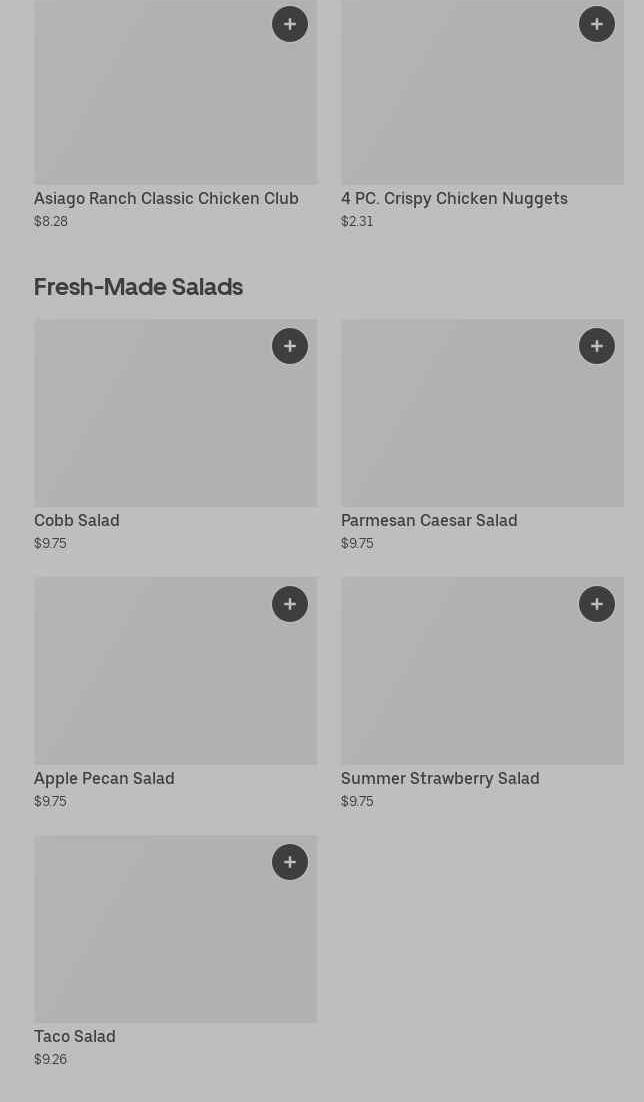View Parmesan Caesar Salad details
The width and height of the screenshot is (644, 1102).
(482, 436)
